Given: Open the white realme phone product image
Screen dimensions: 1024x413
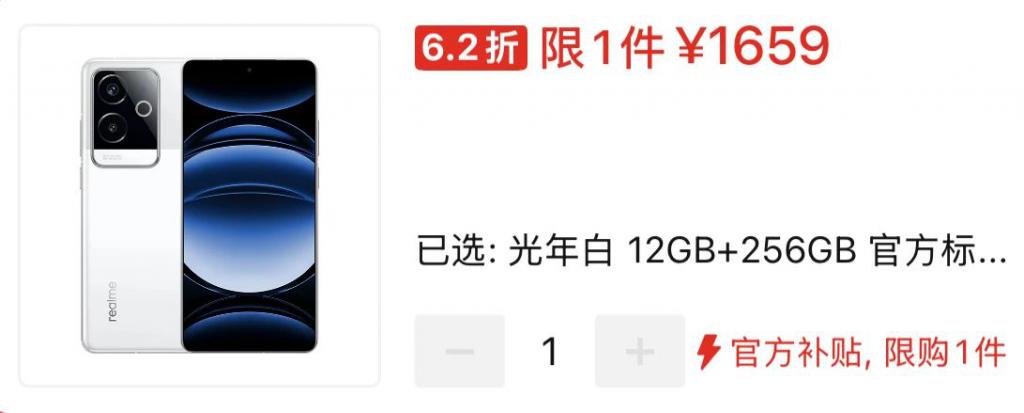Looking at the screenshot, I should (200, 206).
